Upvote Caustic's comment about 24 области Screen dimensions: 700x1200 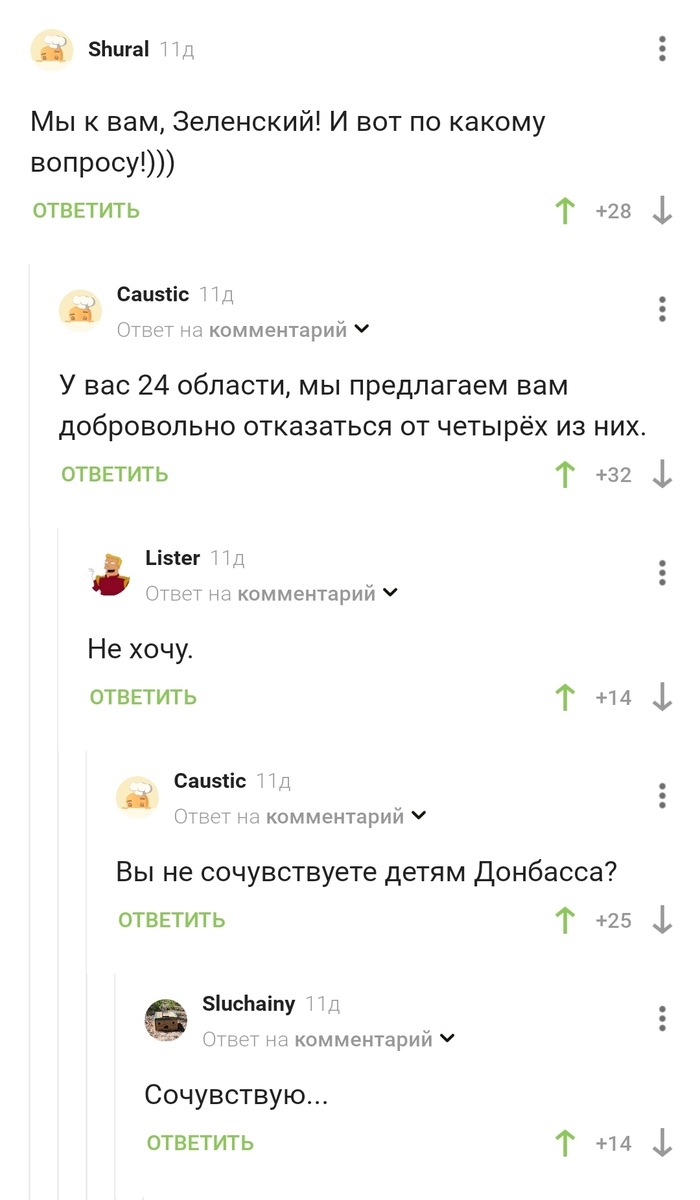pyautogui.click(x=565, y=475)
